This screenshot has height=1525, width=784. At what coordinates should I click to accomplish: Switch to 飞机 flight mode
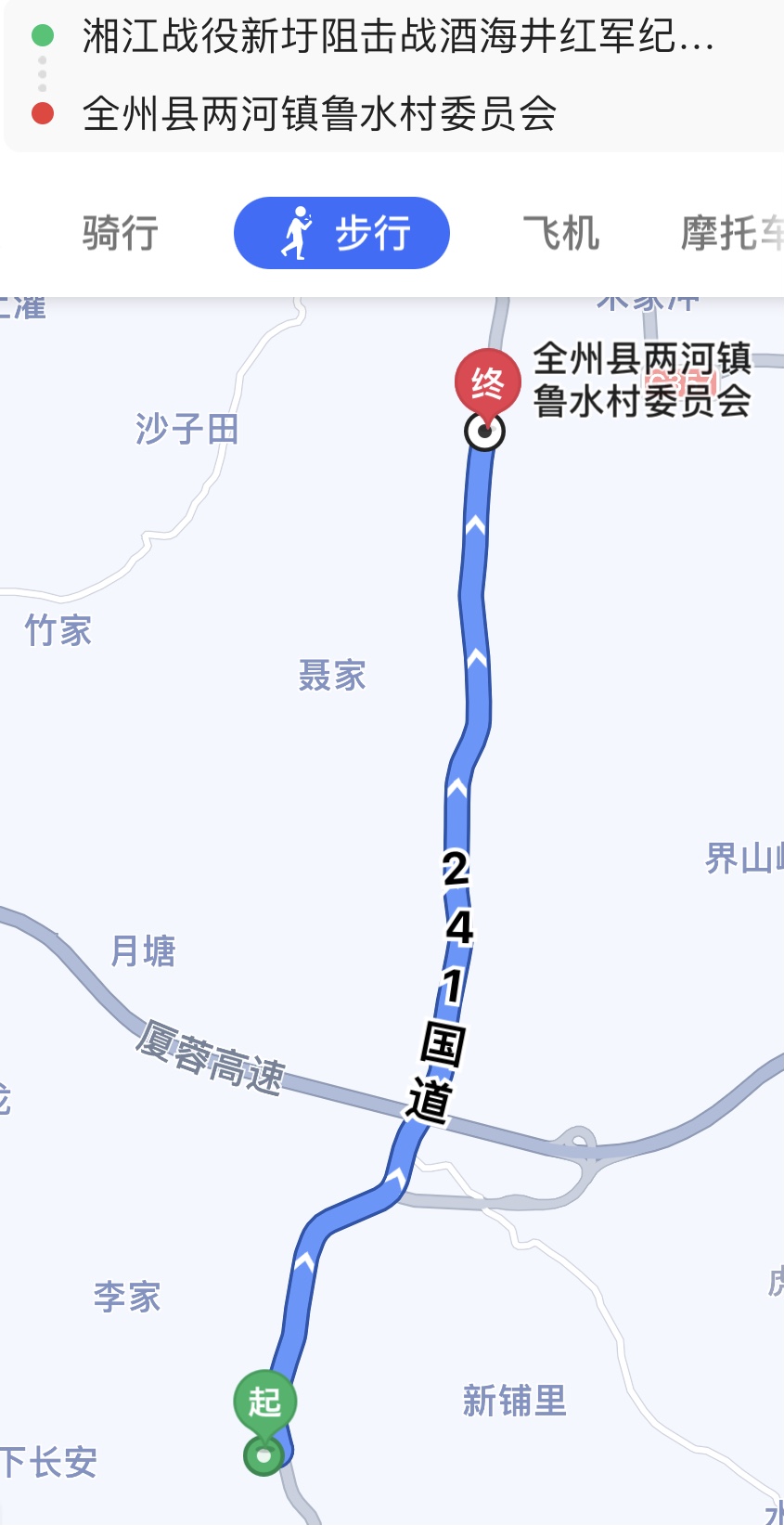pos(560,233)
